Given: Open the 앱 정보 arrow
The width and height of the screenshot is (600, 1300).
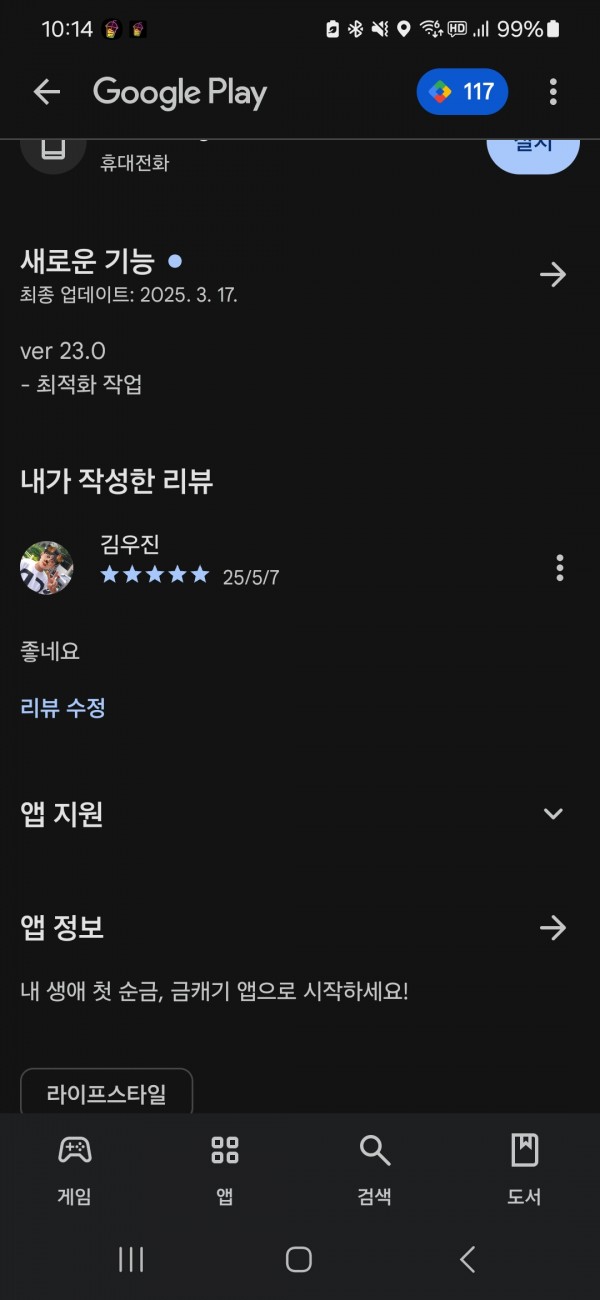Looking at the screenshot, I should (553, 928).
